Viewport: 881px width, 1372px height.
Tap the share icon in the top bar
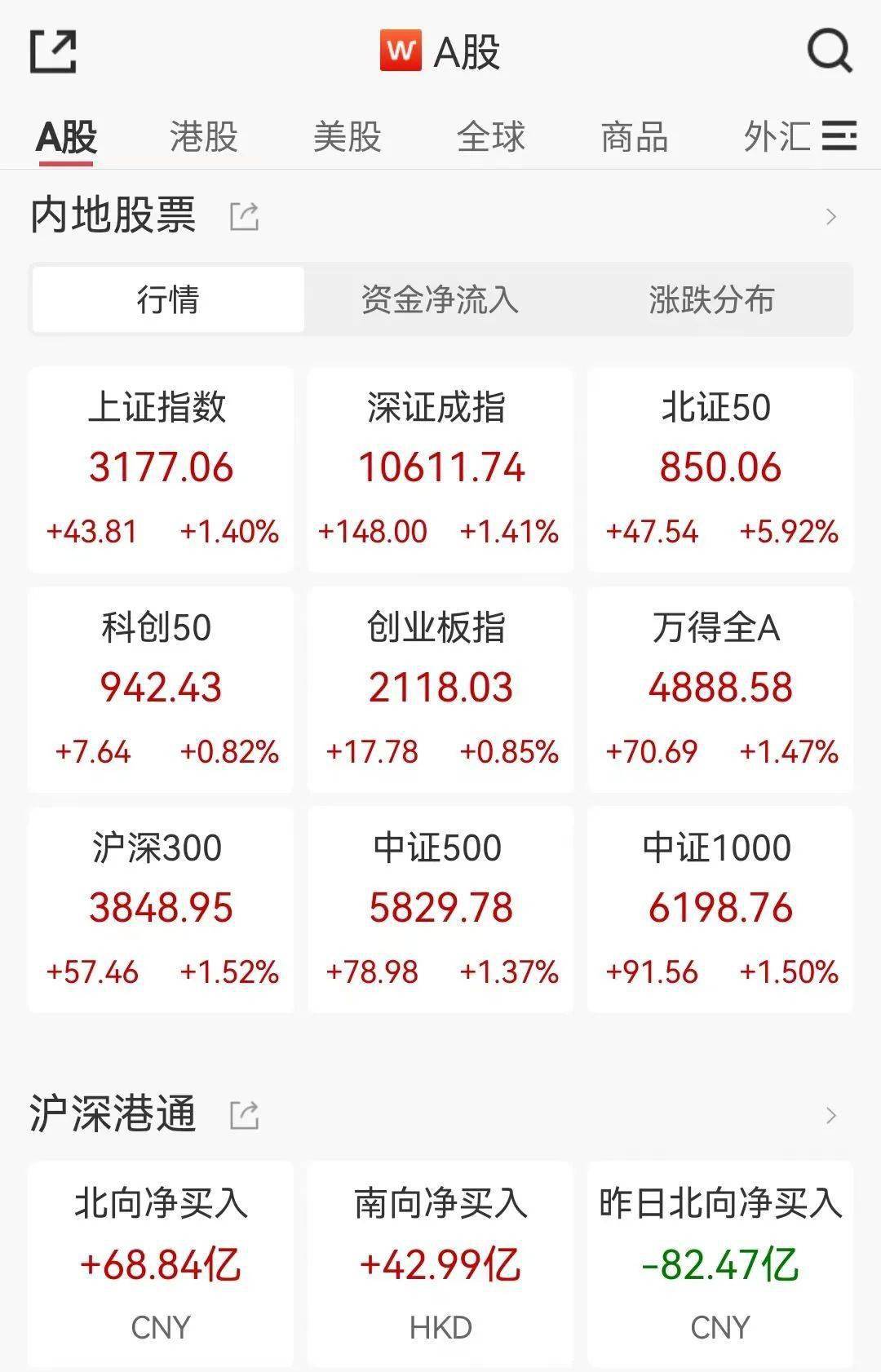(x=53, y=51)
